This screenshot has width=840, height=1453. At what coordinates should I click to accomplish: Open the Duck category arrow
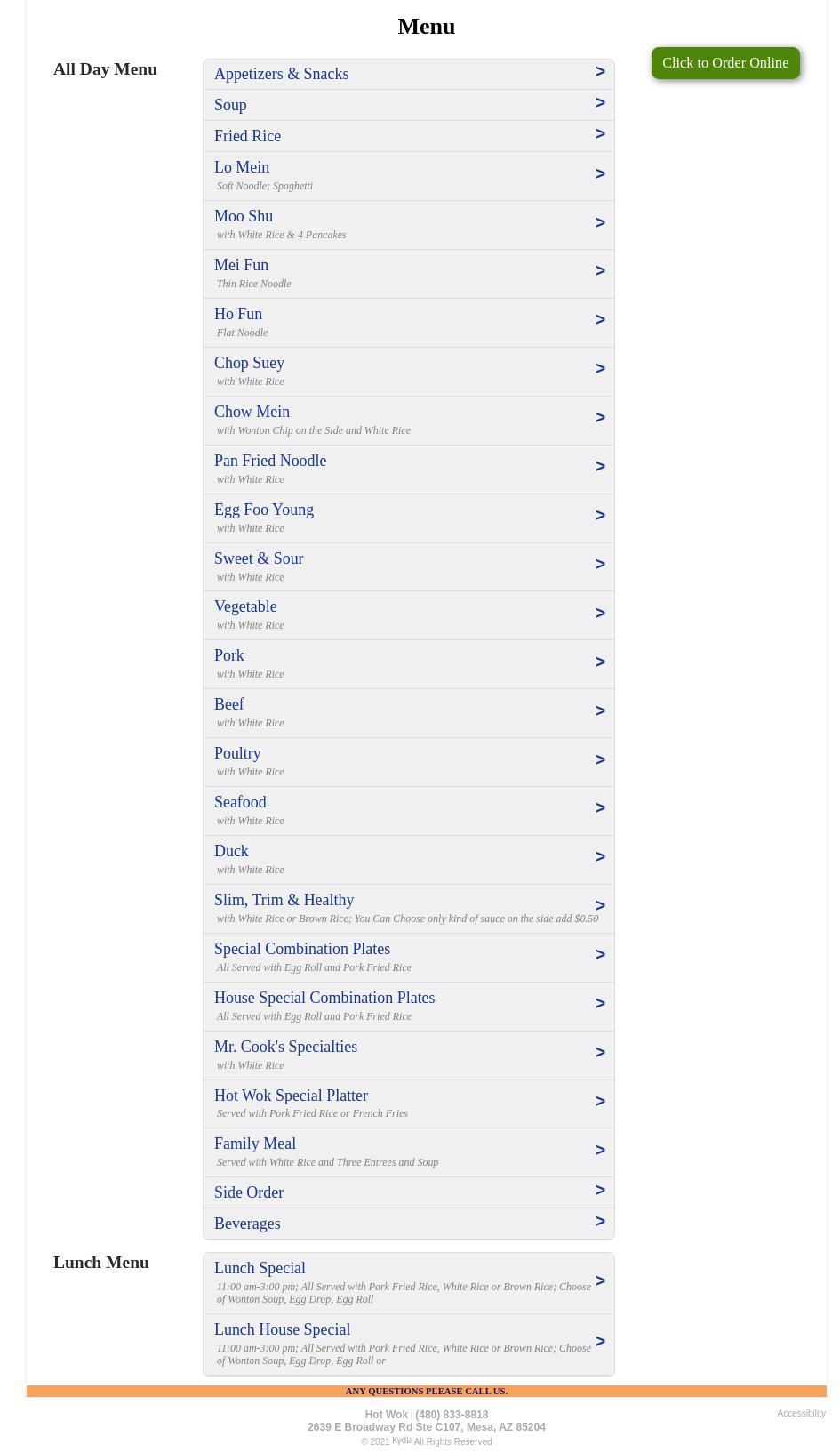pos(600,856)
